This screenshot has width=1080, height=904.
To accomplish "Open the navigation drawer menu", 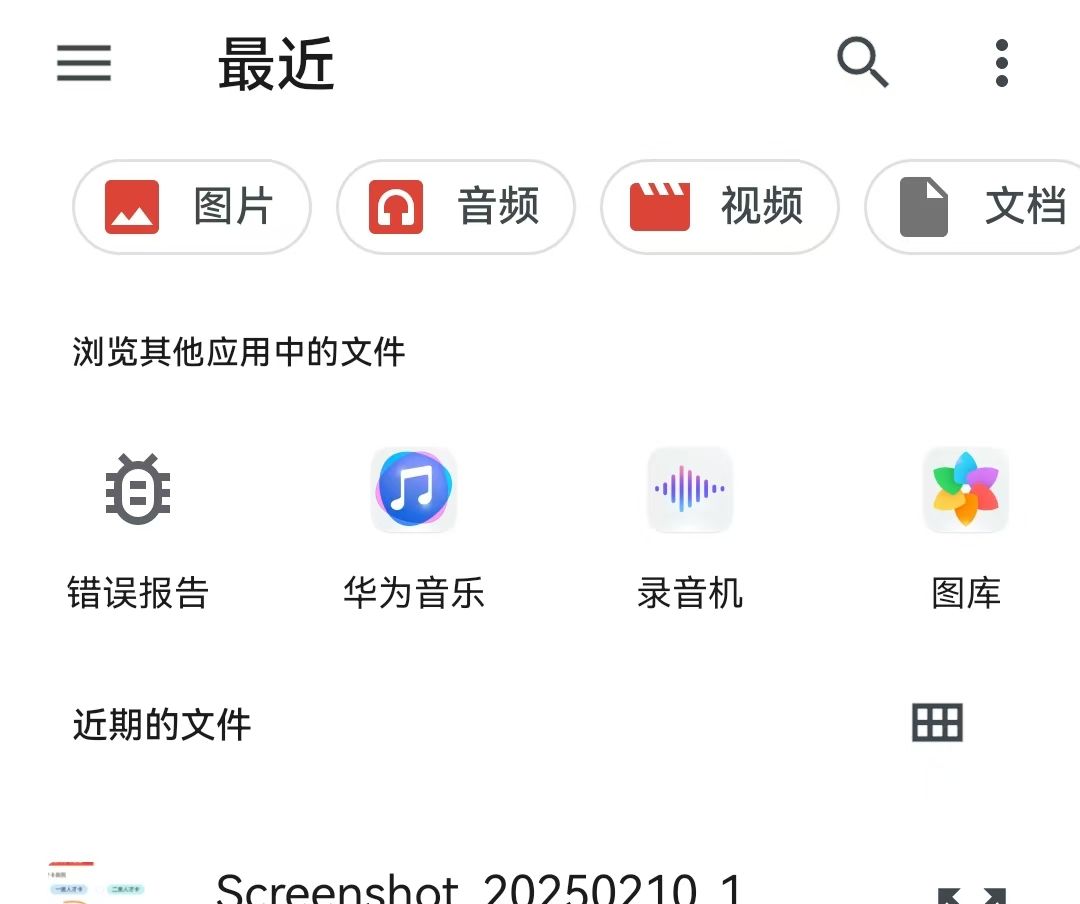I will pos(84,64).
